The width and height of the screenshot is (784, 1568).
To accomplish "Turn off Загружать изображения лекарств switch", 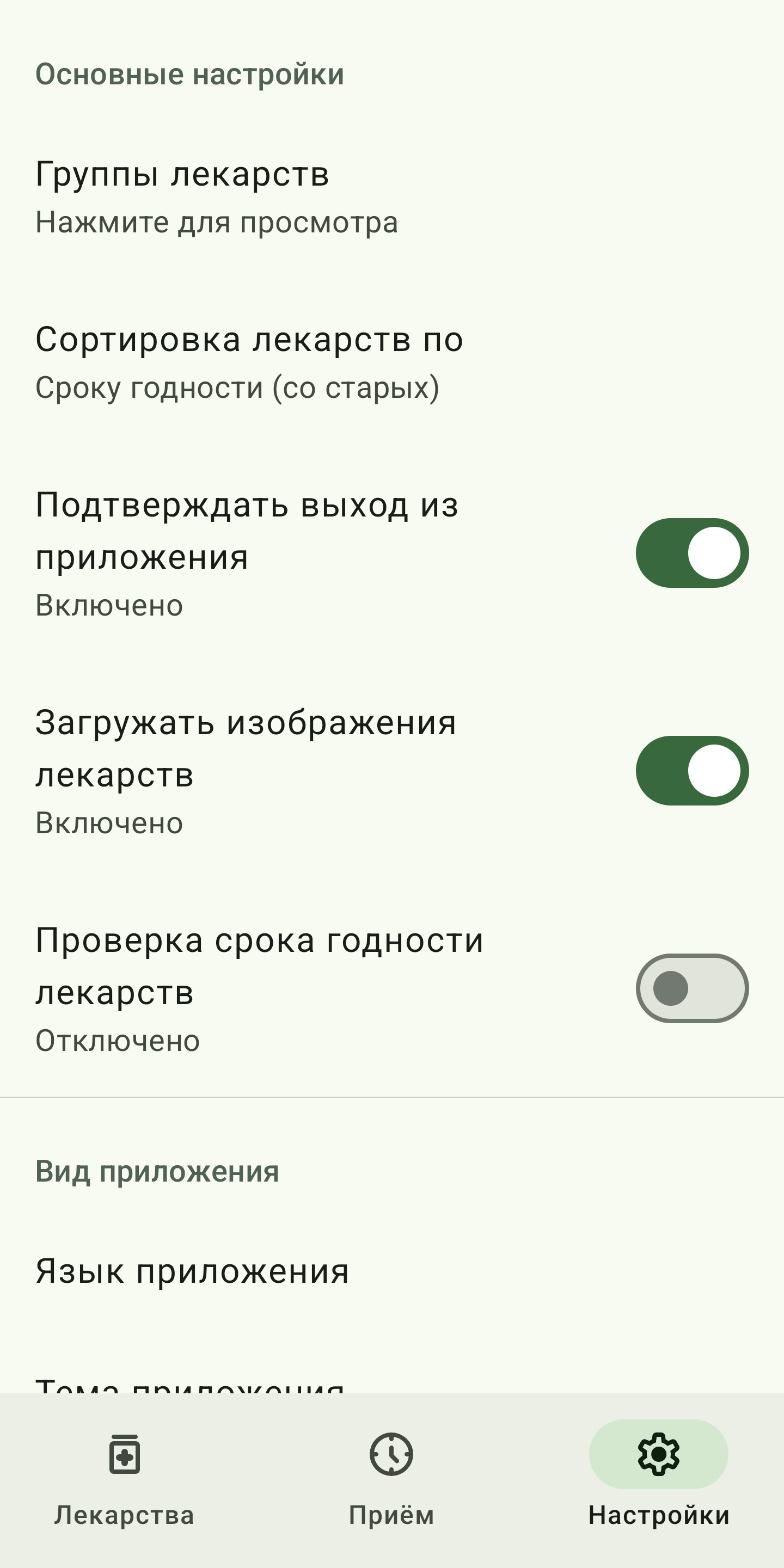I will [692, 771].
